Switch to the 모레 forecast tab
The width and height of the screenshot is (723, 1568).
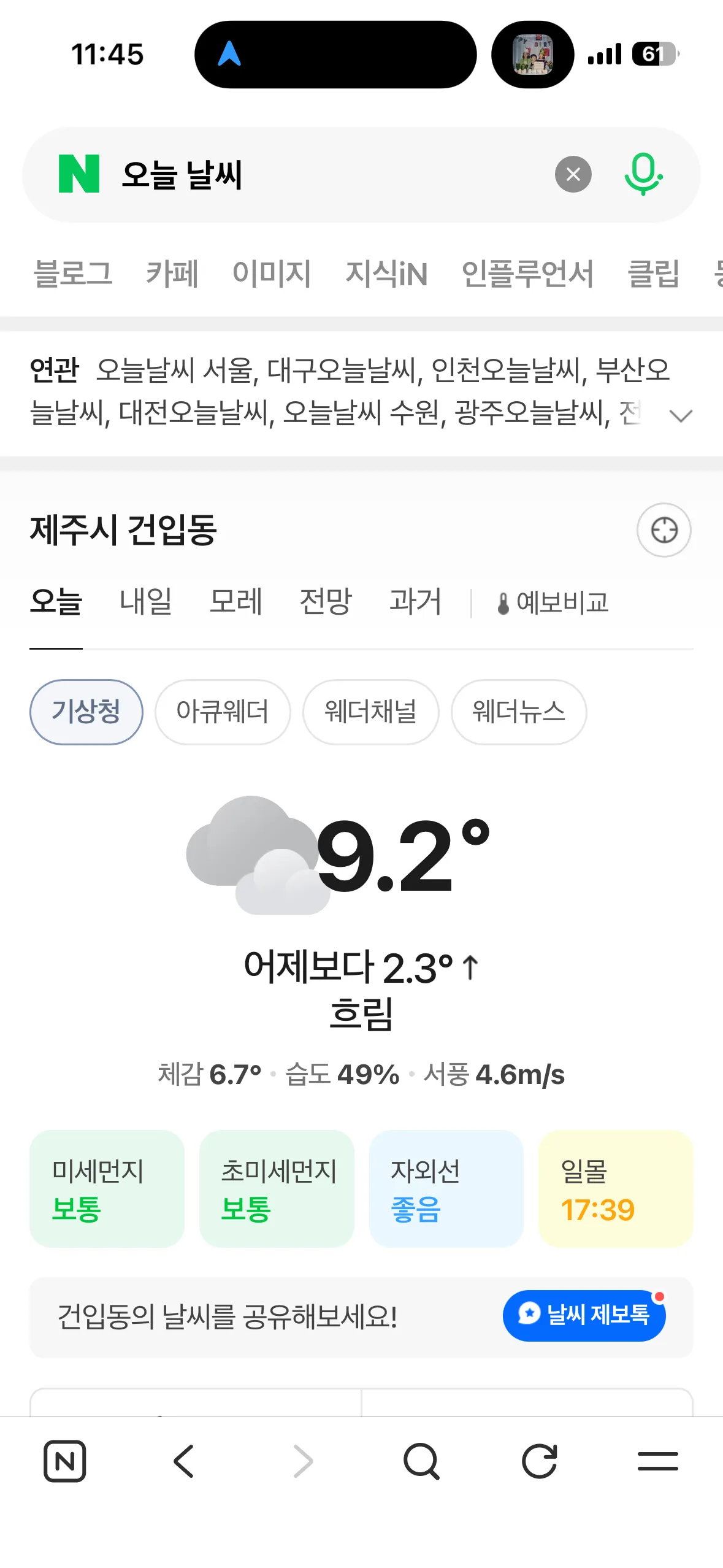[236, 602]
